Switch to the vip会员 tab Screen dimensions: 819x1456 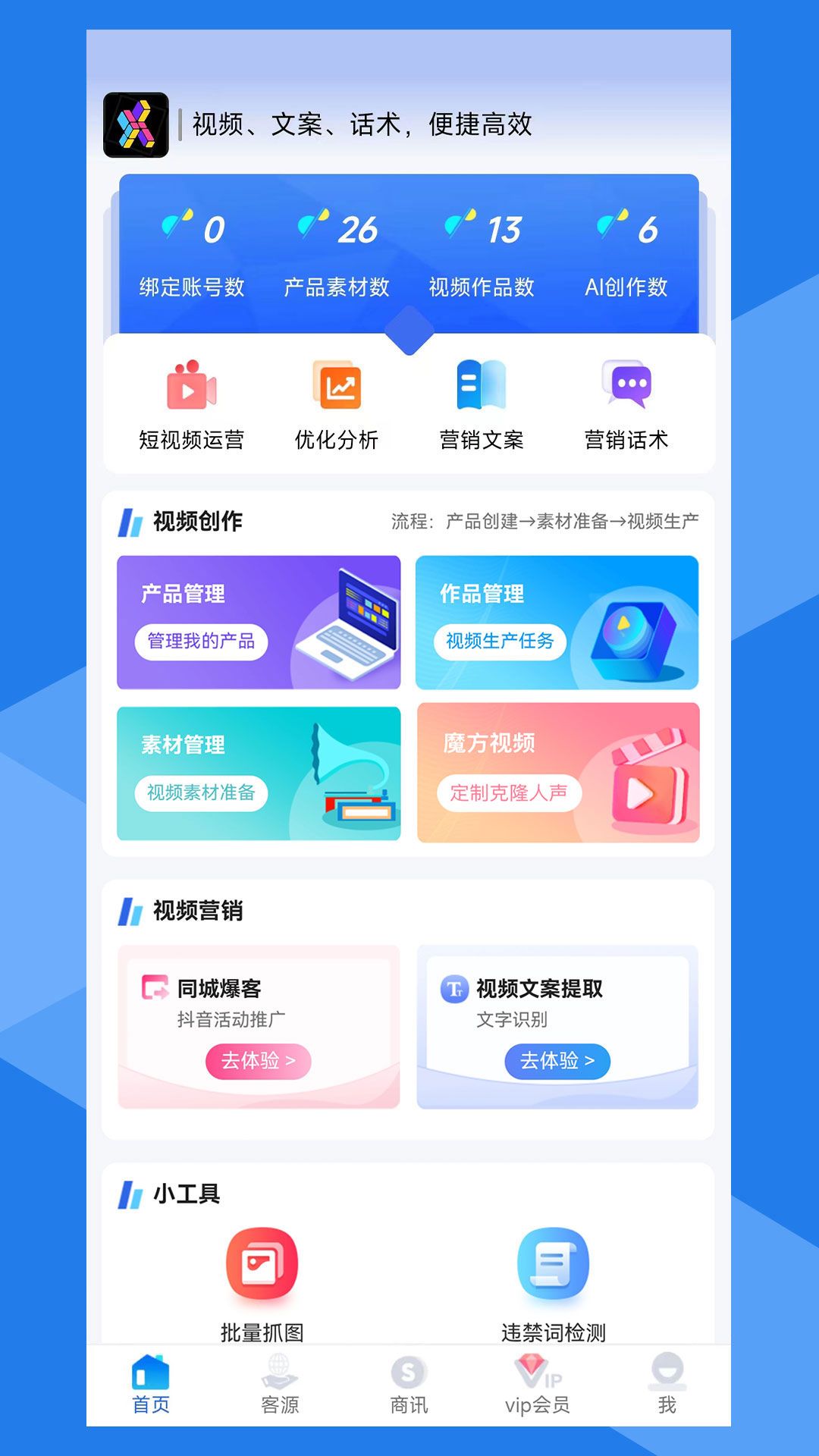(x=538, y=1385)
